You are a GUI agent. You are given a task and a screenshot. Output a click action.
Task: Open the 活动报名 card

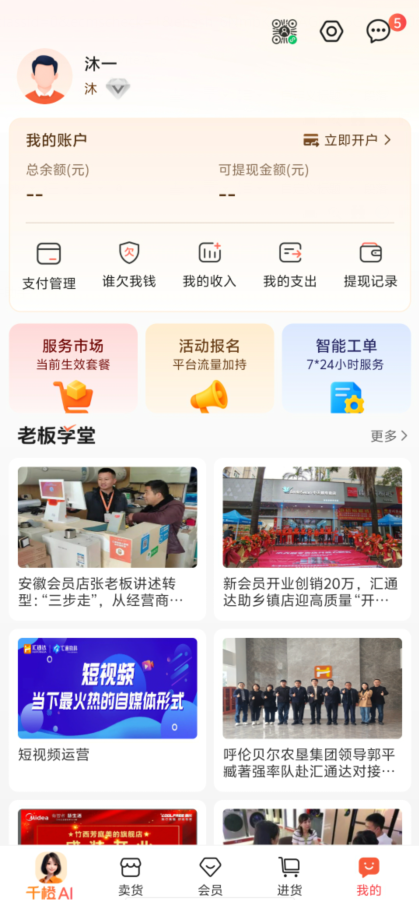coord(210,368)
